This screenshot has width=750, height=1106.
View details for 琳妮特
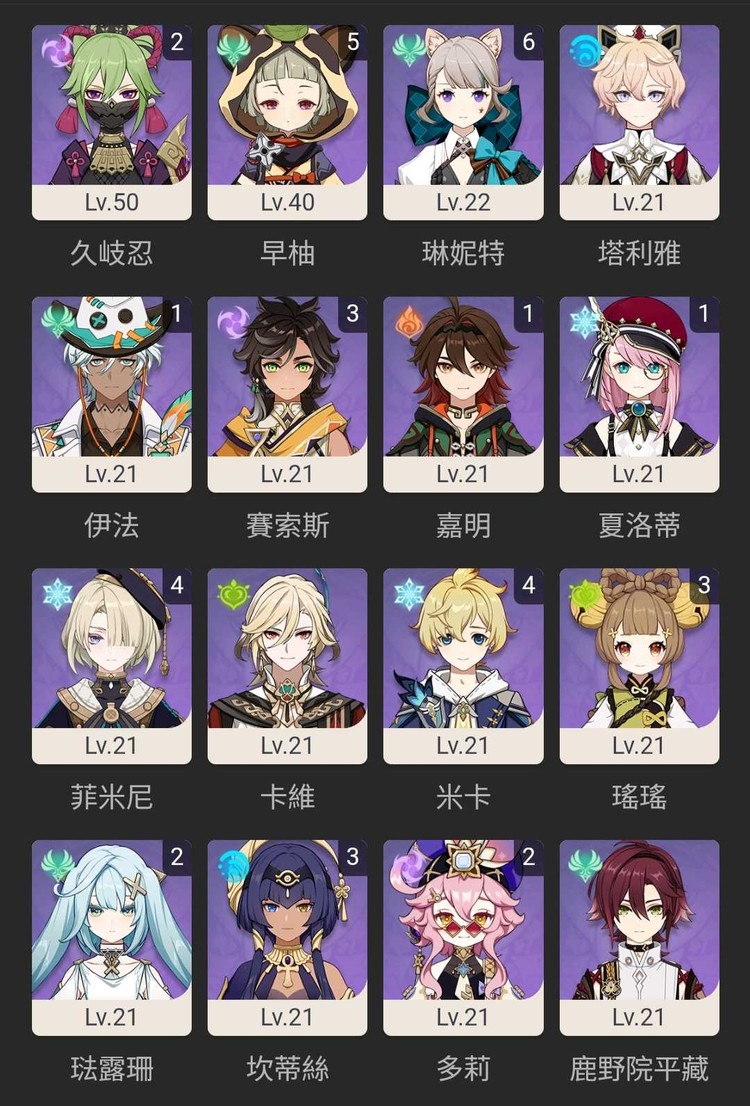tap(463, 122)
